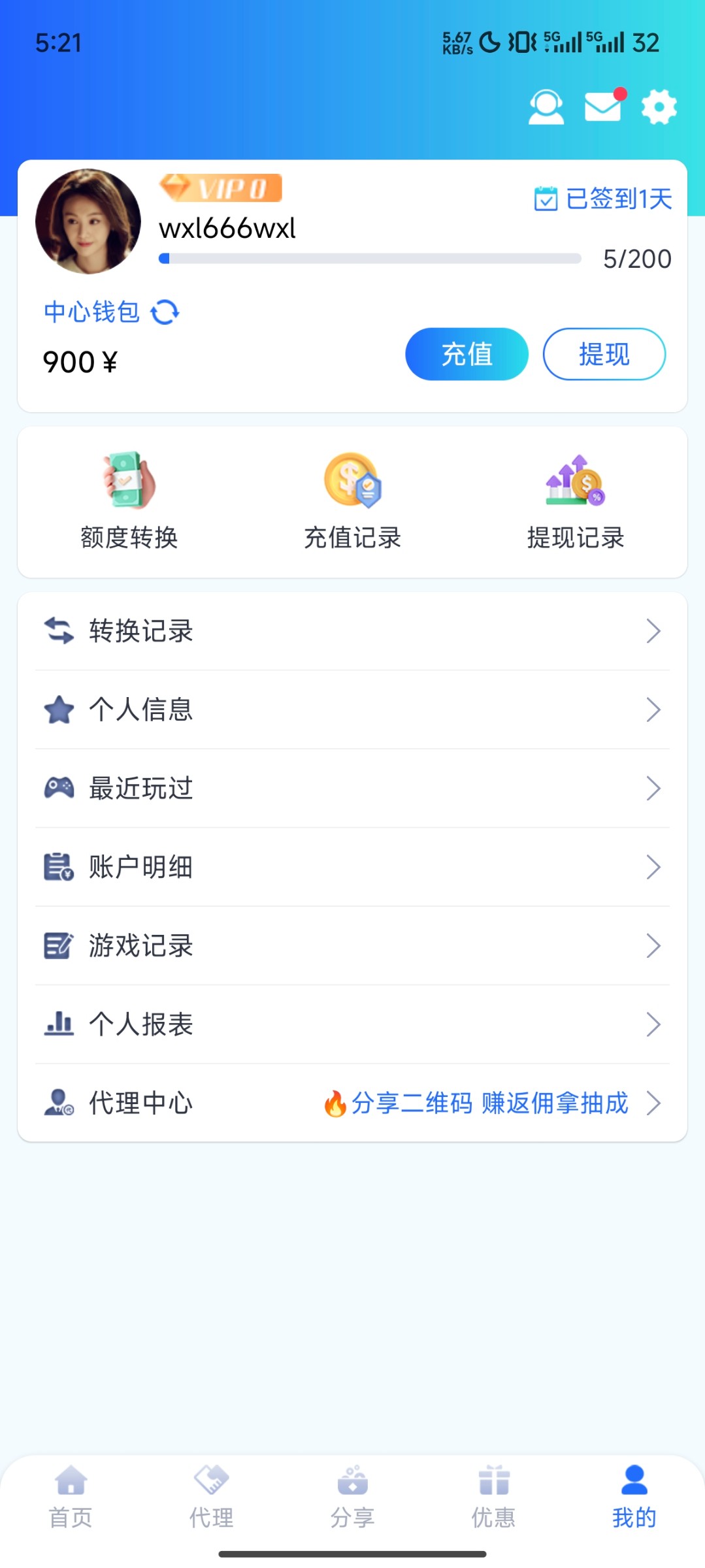Switch to the 首页 tab
The image size is (705, 1568).
(x=70, y=1496)
